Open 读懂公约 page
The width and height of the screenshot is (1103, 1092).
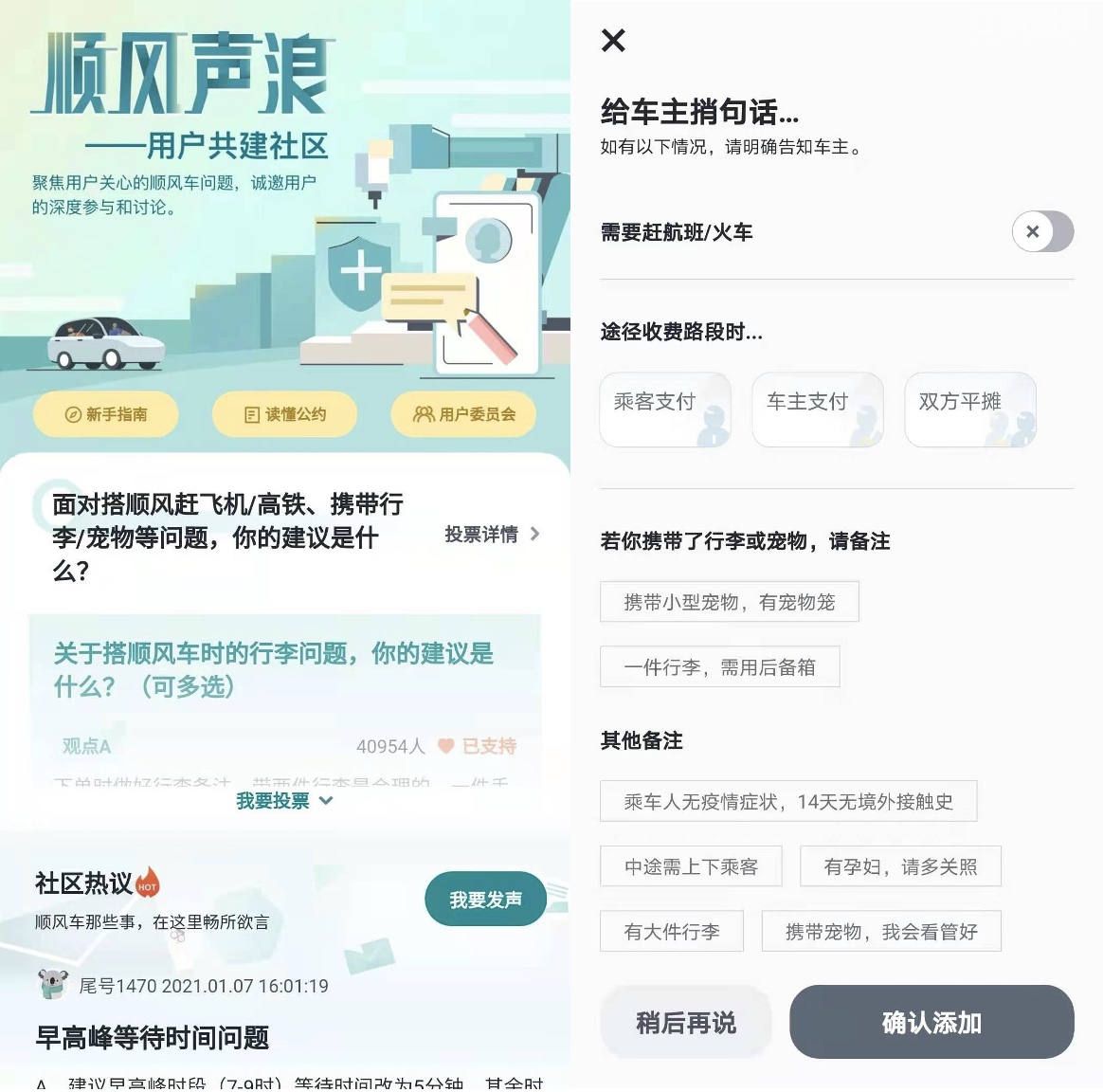point(284,414)
